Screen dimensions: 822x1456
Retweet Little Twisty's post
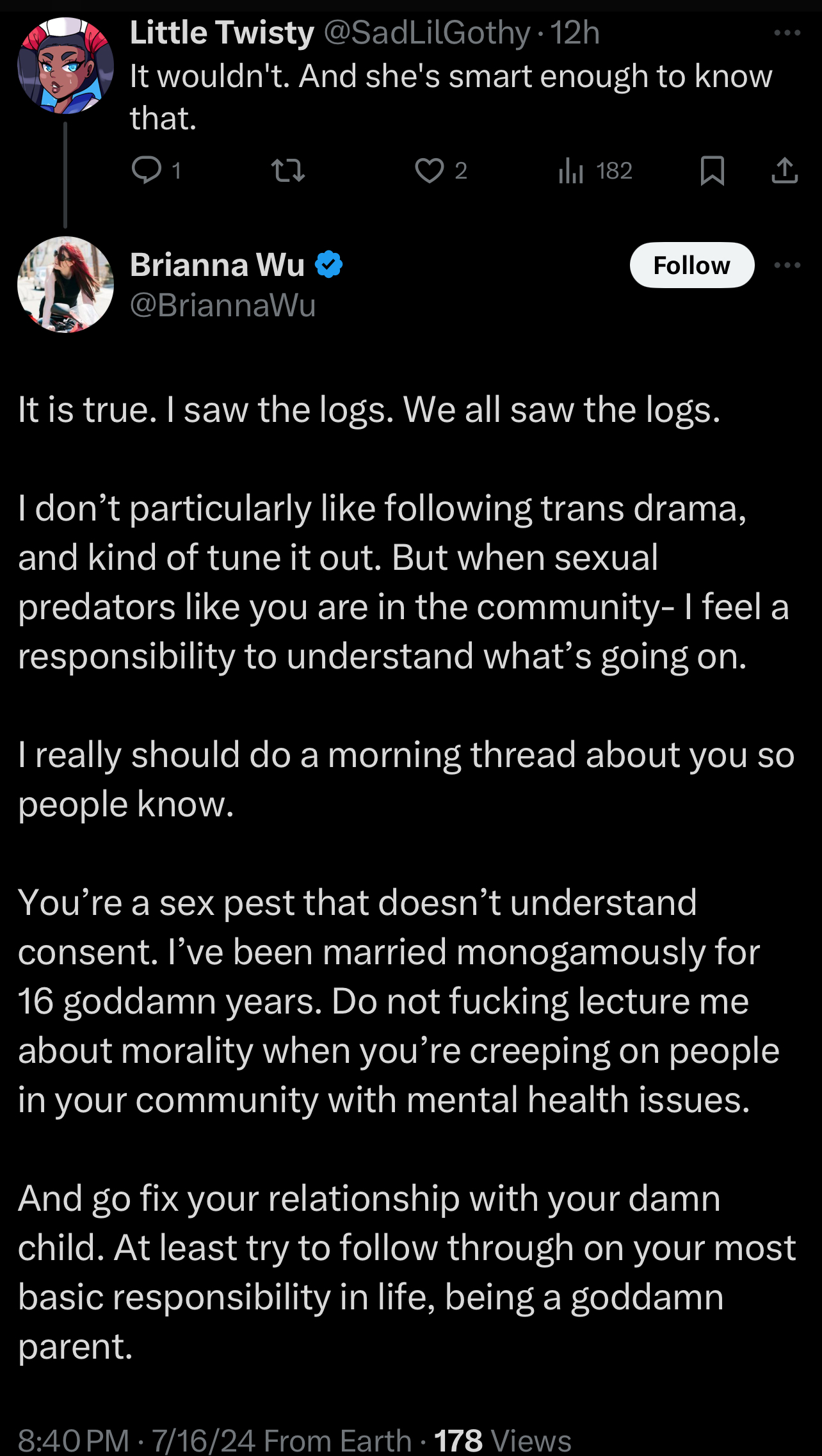point(288,170)
